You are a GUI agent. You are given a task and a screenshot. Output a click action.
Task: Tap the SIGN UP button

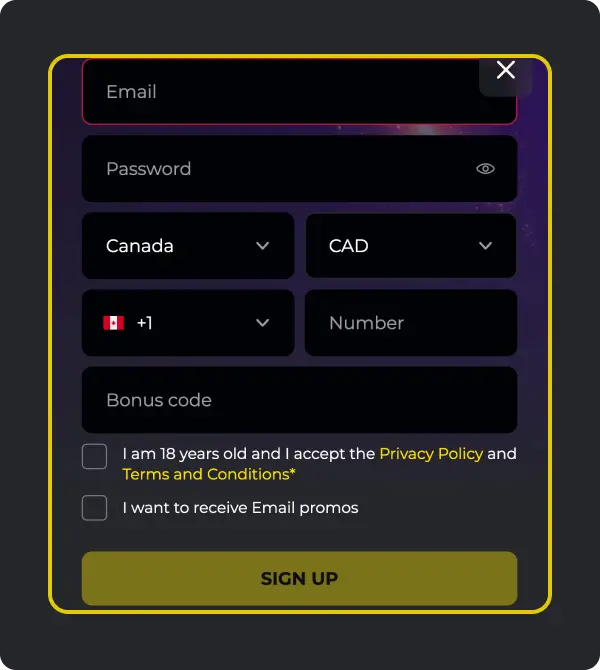tap(299, 578)
